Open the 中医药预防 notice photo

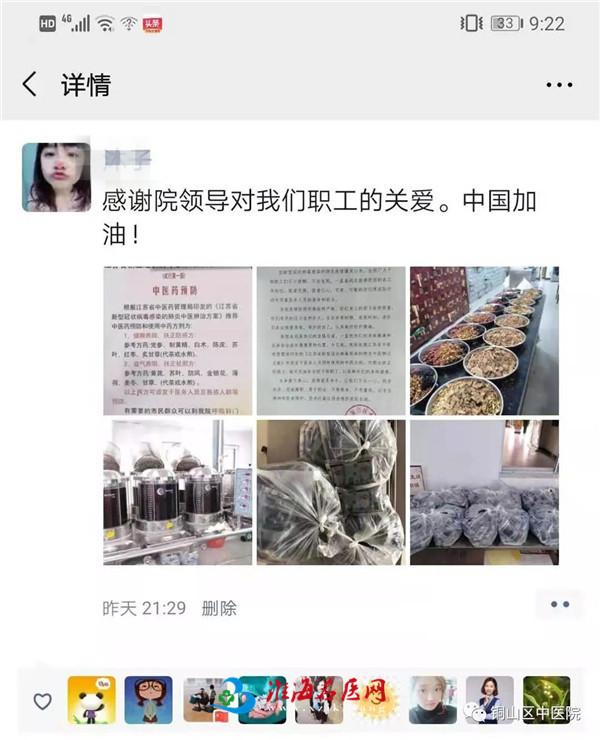[x=178, y=341]
